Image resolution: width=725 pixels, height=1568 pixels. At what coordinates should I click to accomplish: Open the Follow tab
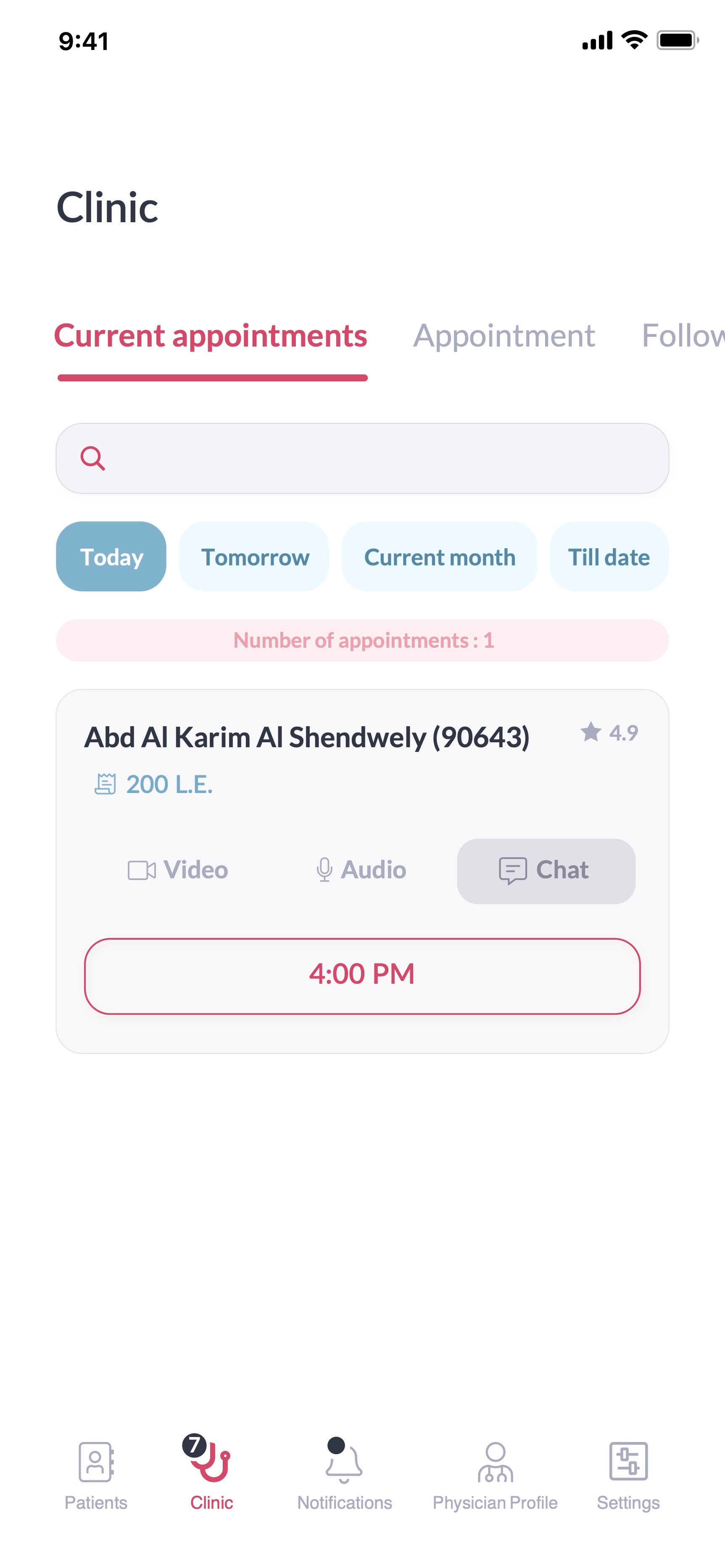(x=683, y=336)
